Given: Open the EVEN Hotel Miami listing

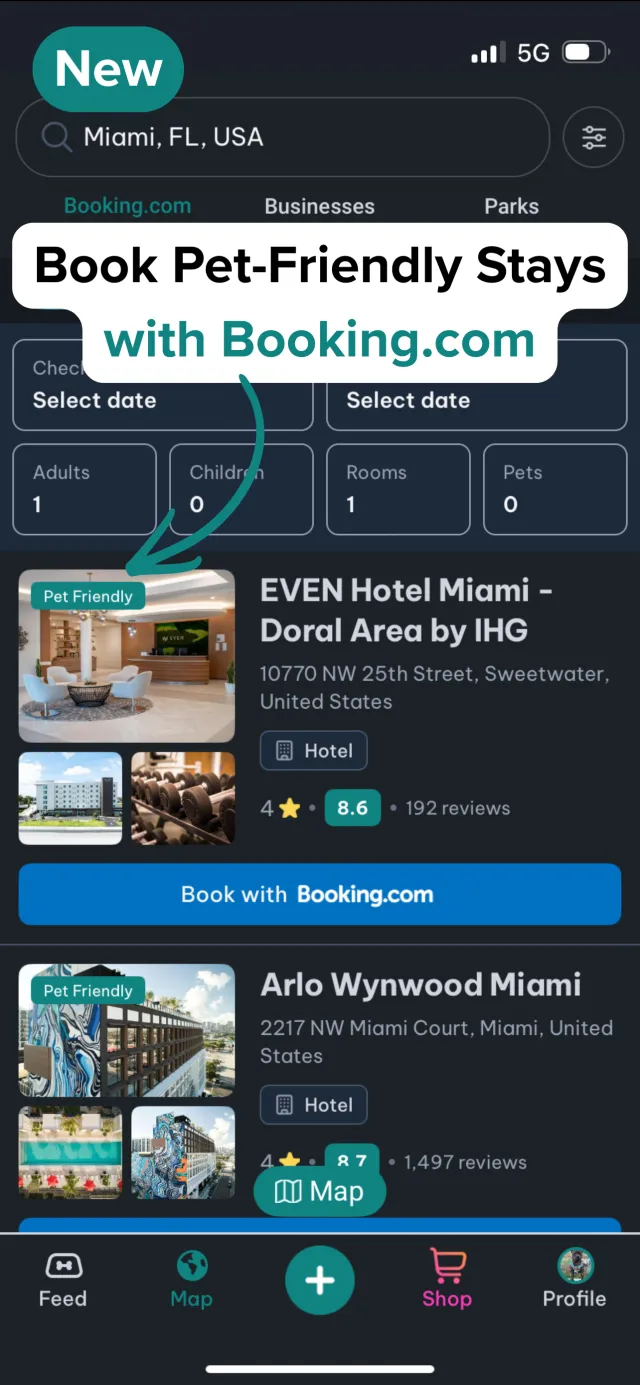Looking at the screenshot, I should tap(405, 610).
